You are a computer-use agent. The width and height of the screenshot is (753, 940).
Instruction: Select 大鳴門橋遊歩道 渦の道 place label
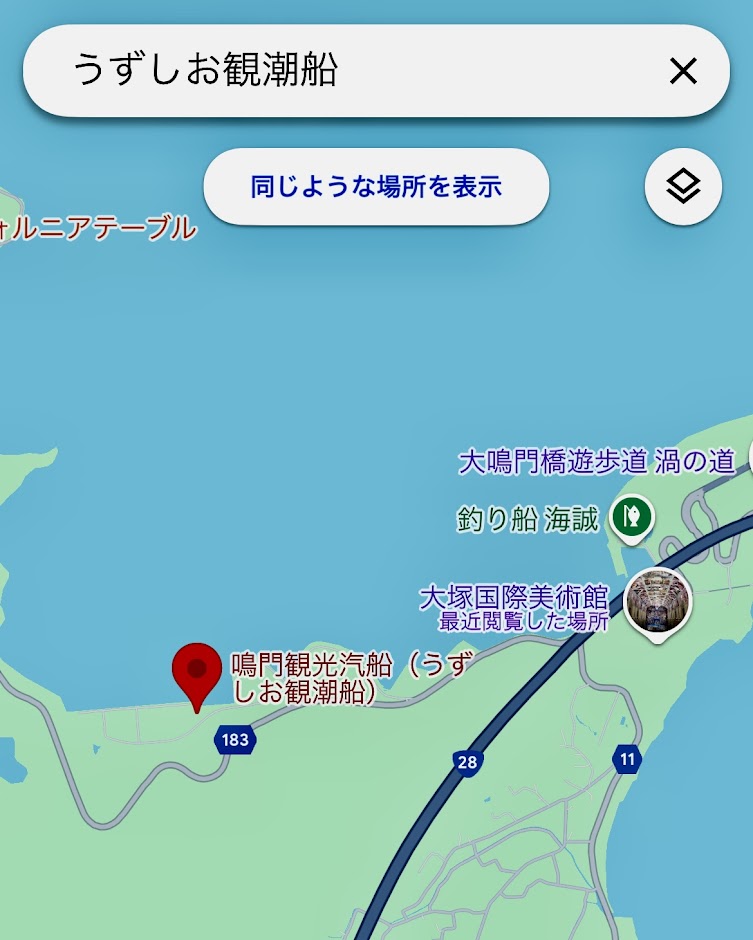coord(596,461)
